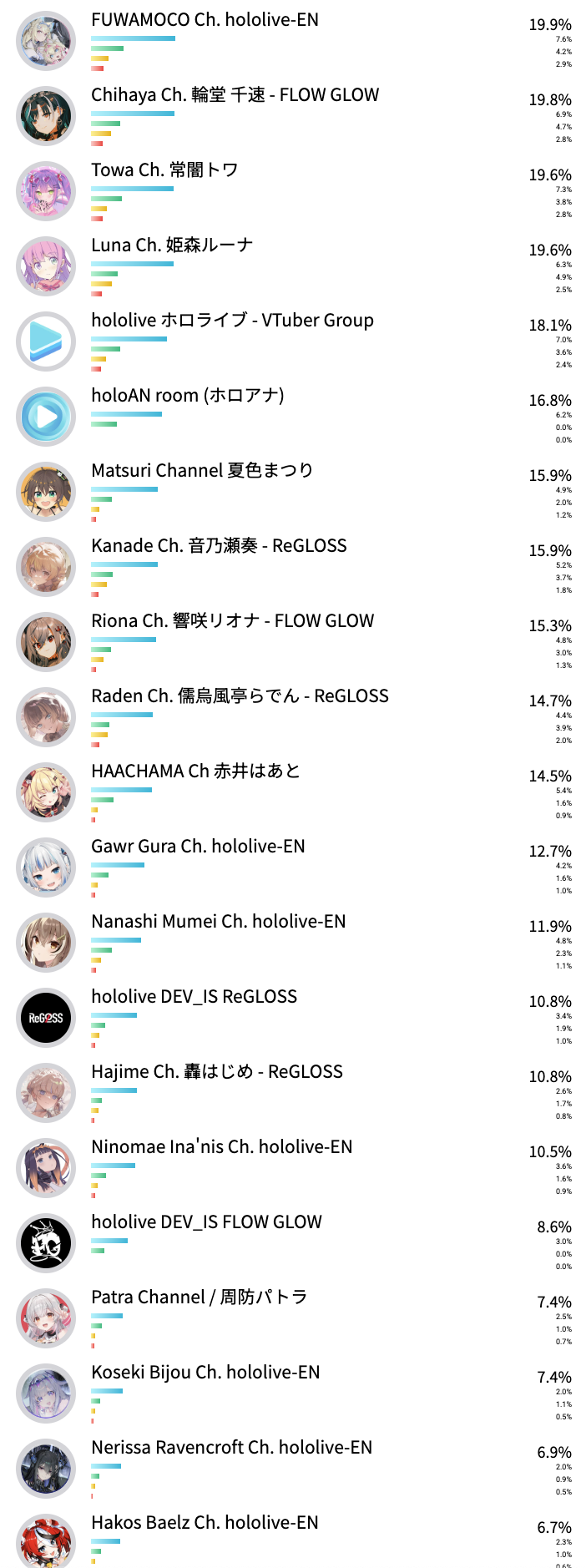Select Patra Channel / 周防パトラ row
Image resolution: width=586 pixels, height=1568 pixels.
pos(200,1297)
